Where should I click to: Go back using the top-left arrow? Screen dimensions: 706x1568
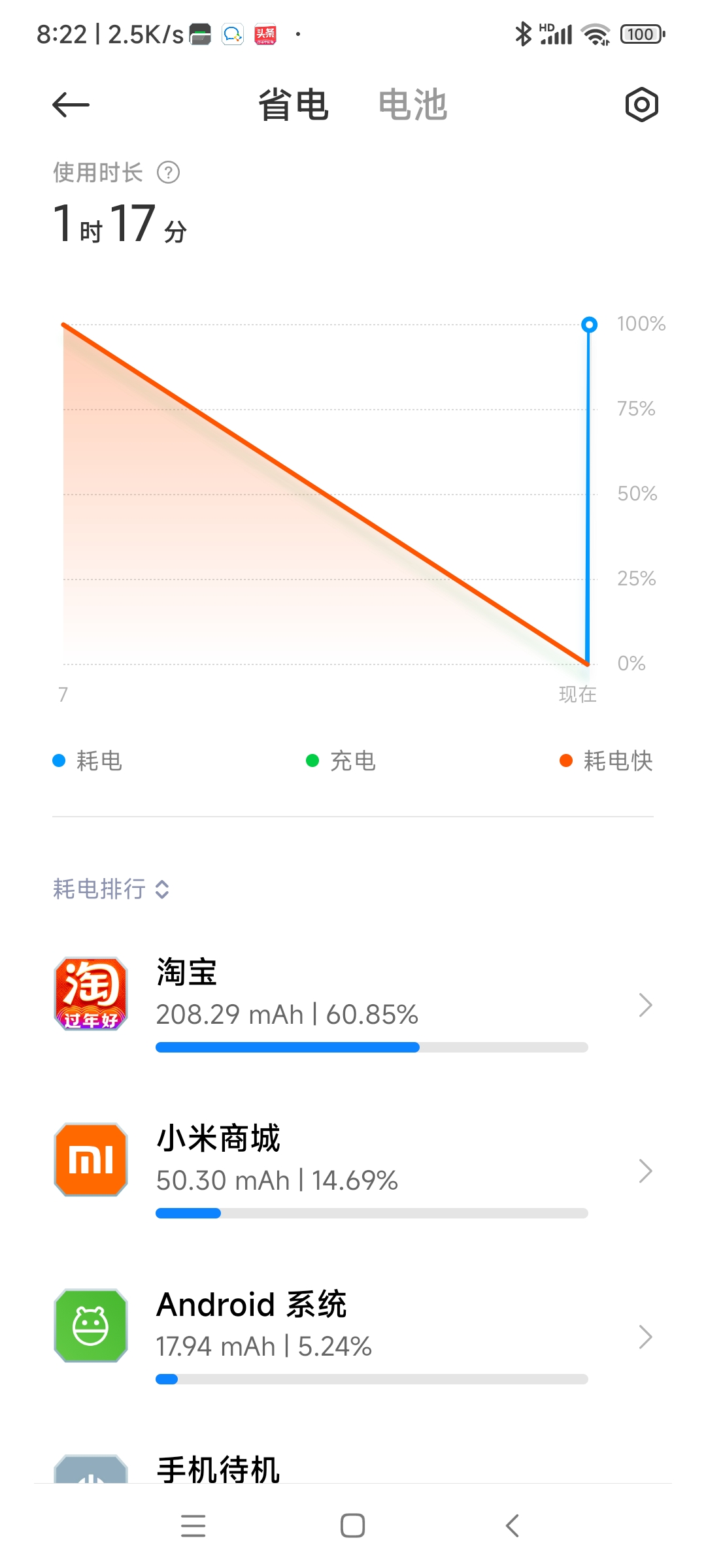71,105
